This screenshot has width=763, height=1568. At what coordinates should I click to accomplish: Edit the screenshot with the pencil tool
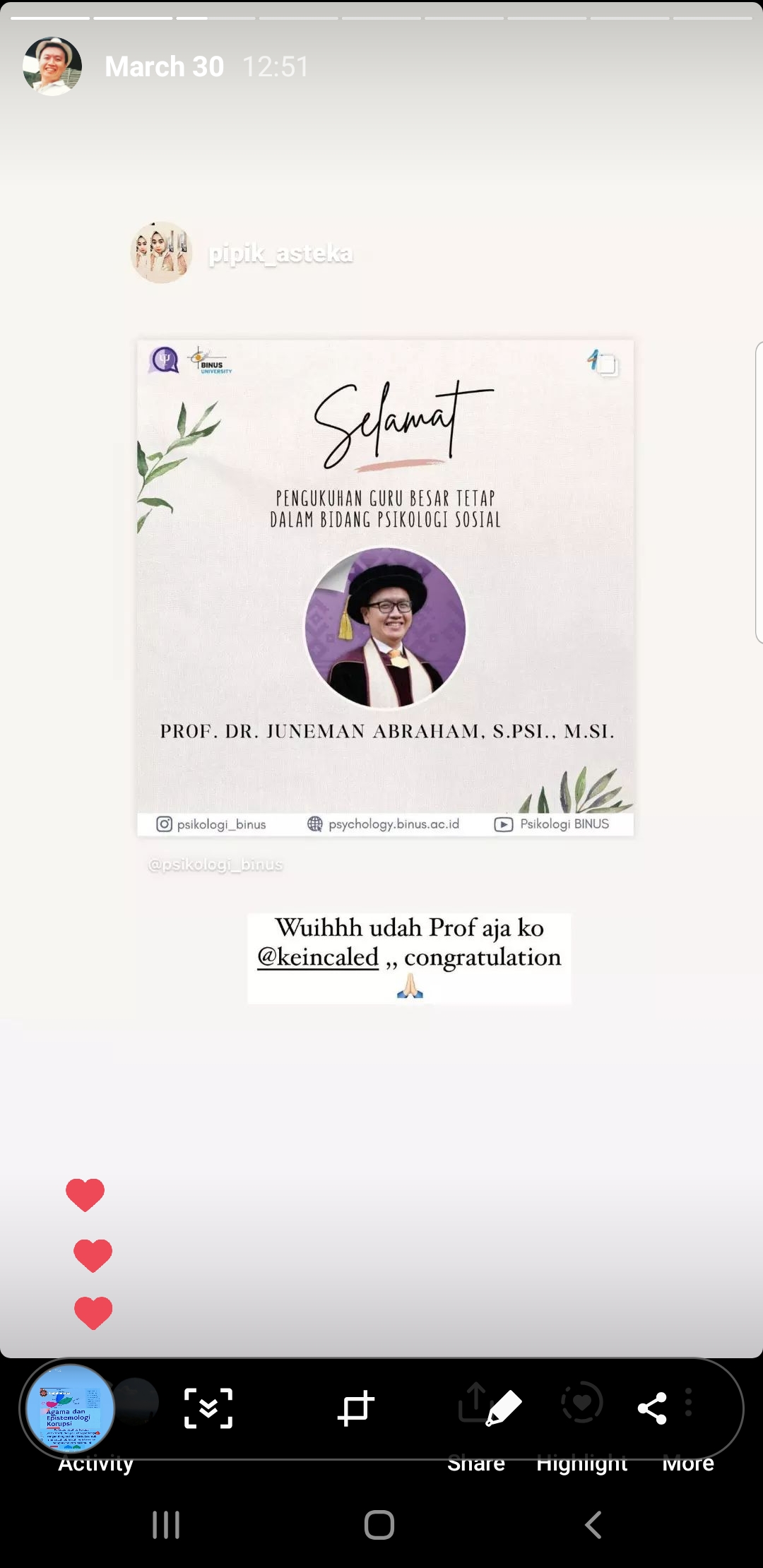(x=504, y=1408)
